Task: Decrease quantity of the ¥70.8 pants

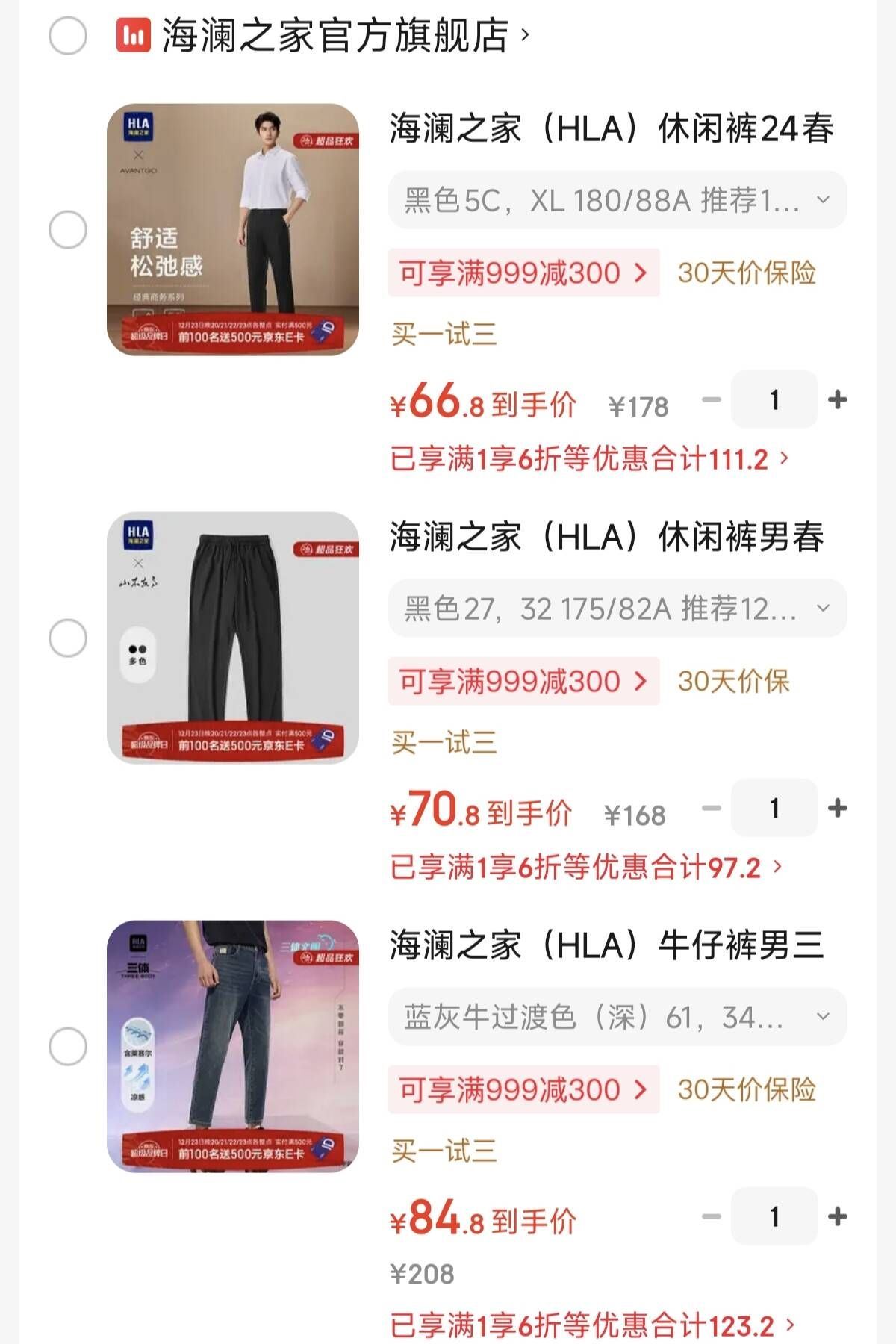Action: [712, 808]
